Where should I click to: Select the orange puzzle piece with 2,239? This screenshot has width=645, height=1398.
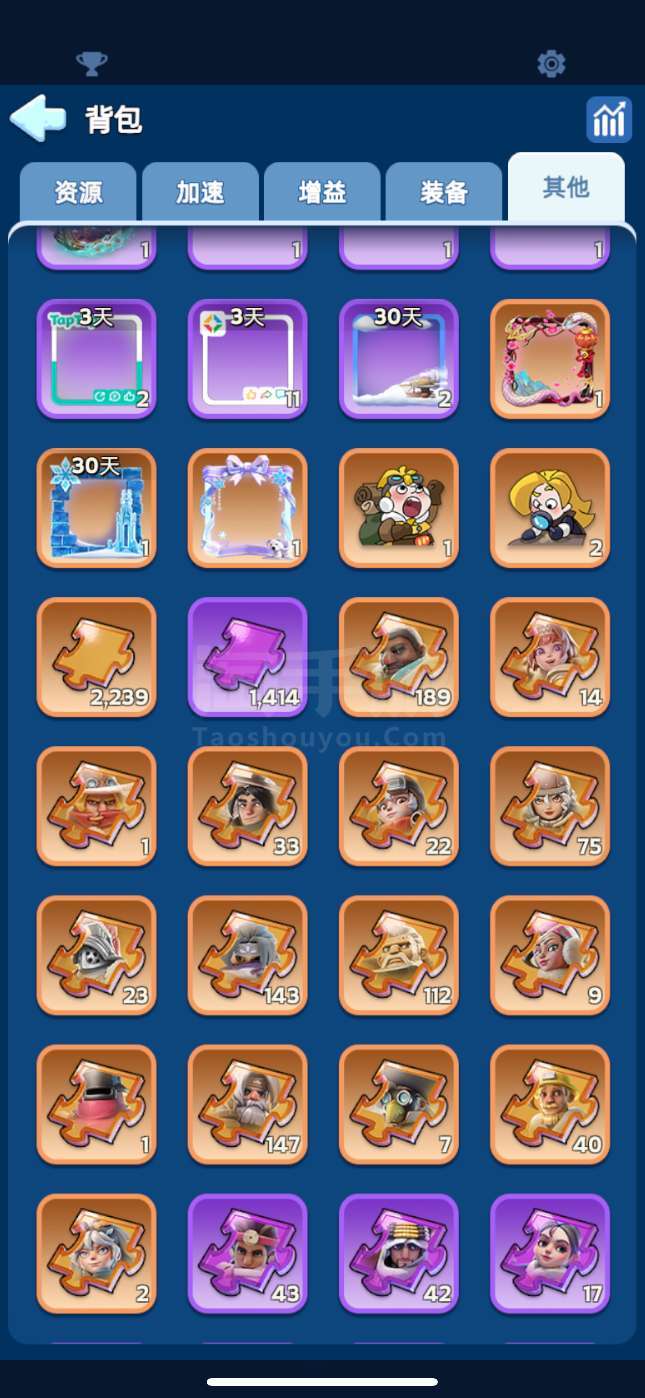[97, 657]
